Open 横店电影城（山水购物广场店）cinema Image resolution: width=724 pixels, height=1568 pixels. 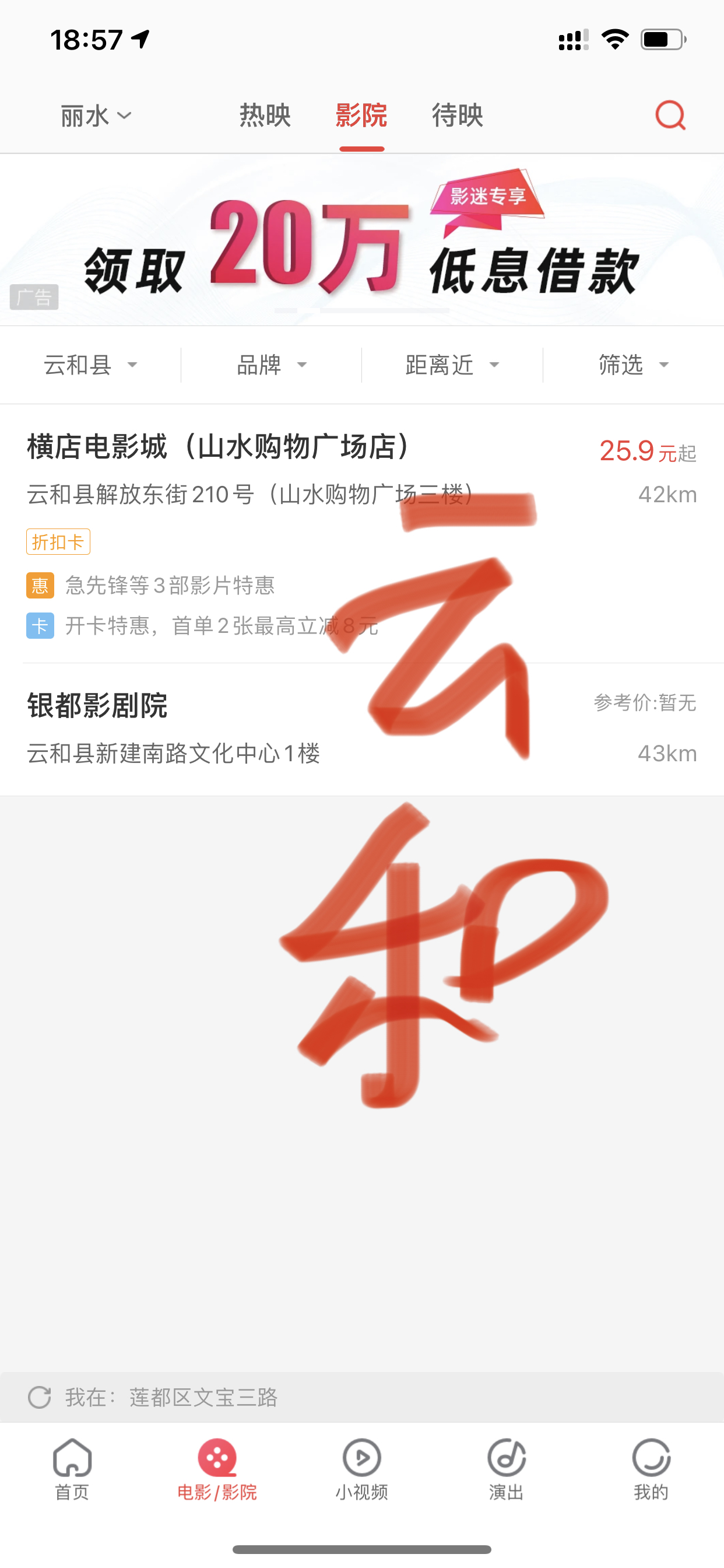pos(219,447)
